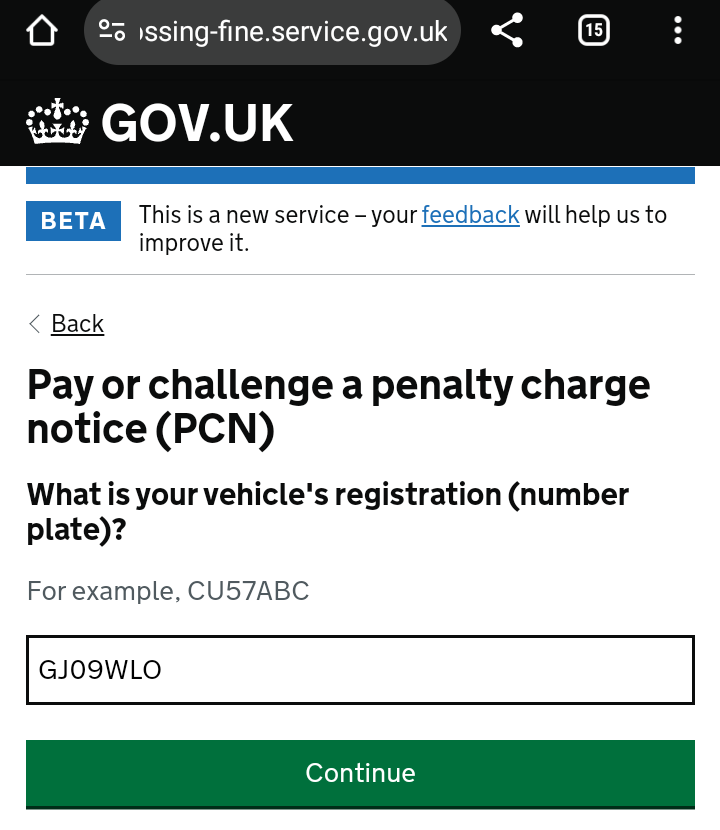
Task: Tap the green Continue button
Action: [x=360, y=773]
